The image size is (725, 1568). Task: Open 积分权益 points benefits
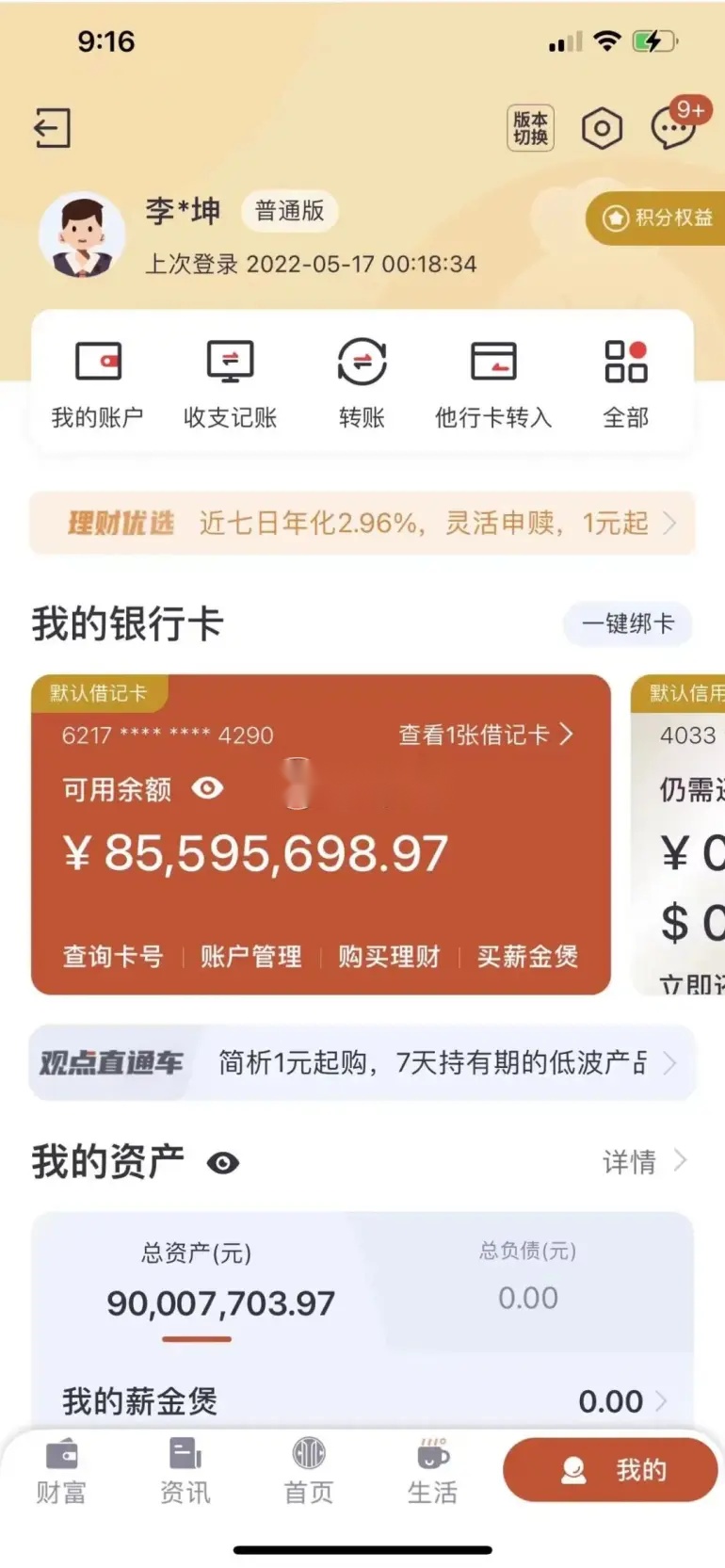(x=659, y=218)
